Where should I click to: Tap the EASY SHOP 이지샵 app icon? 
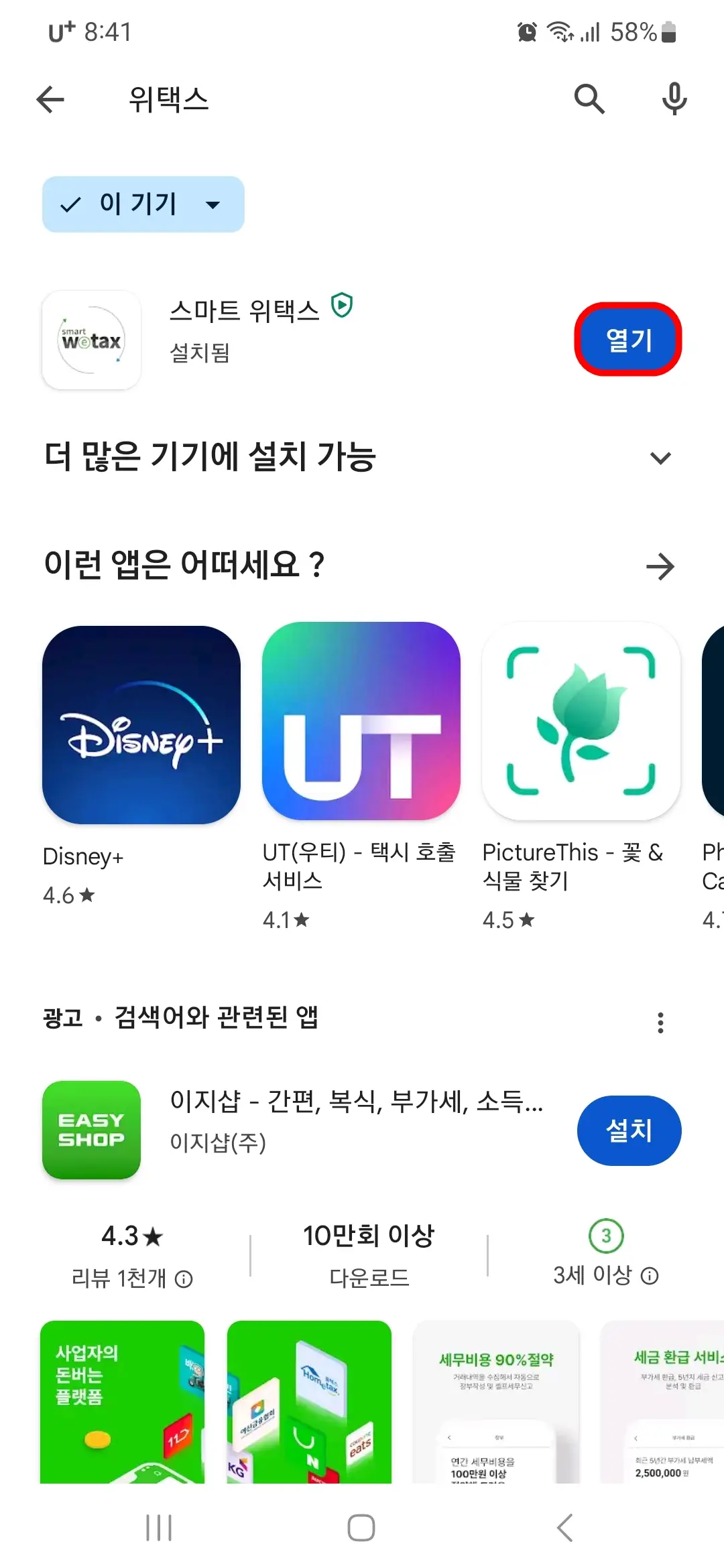tap(91, 1129)
